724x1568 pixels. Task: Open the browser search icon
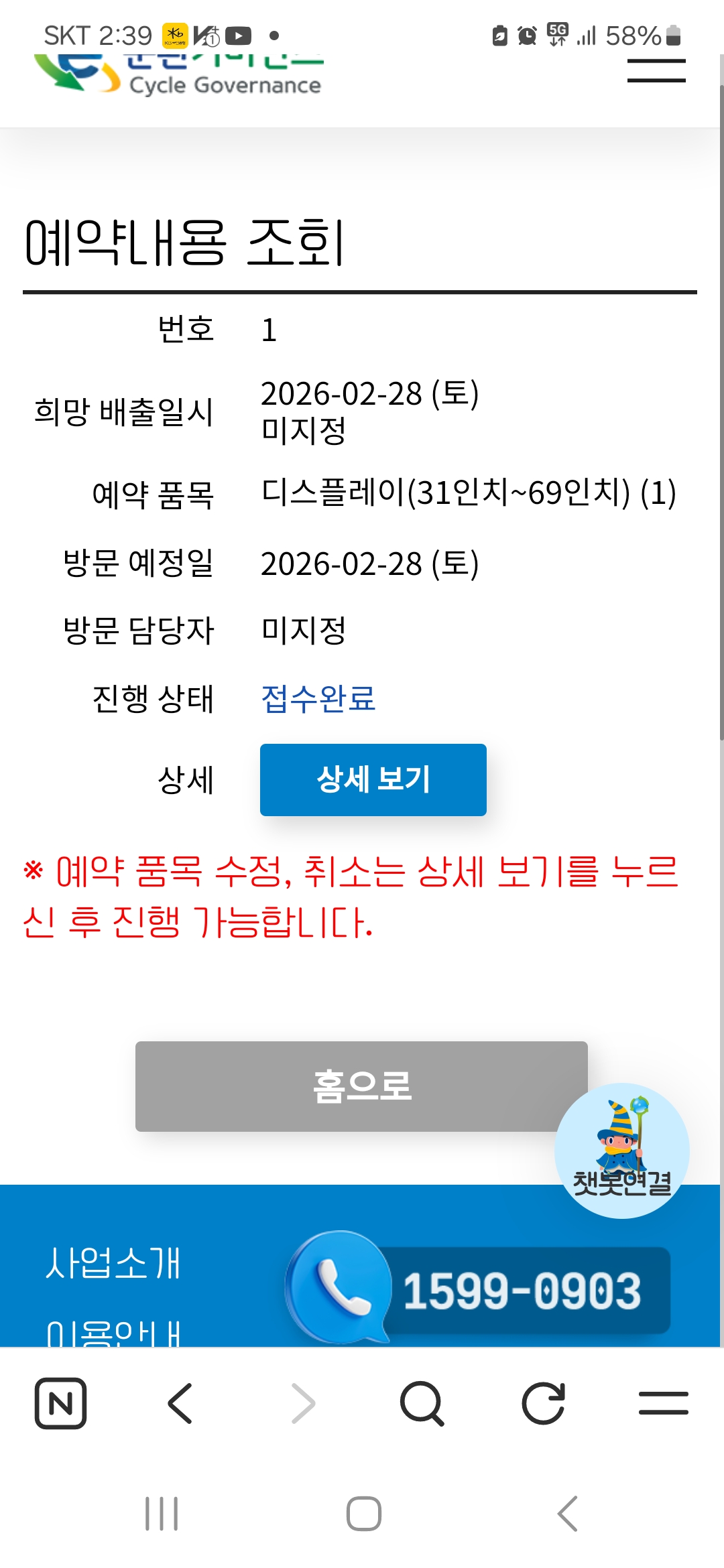pos(422,1403)
